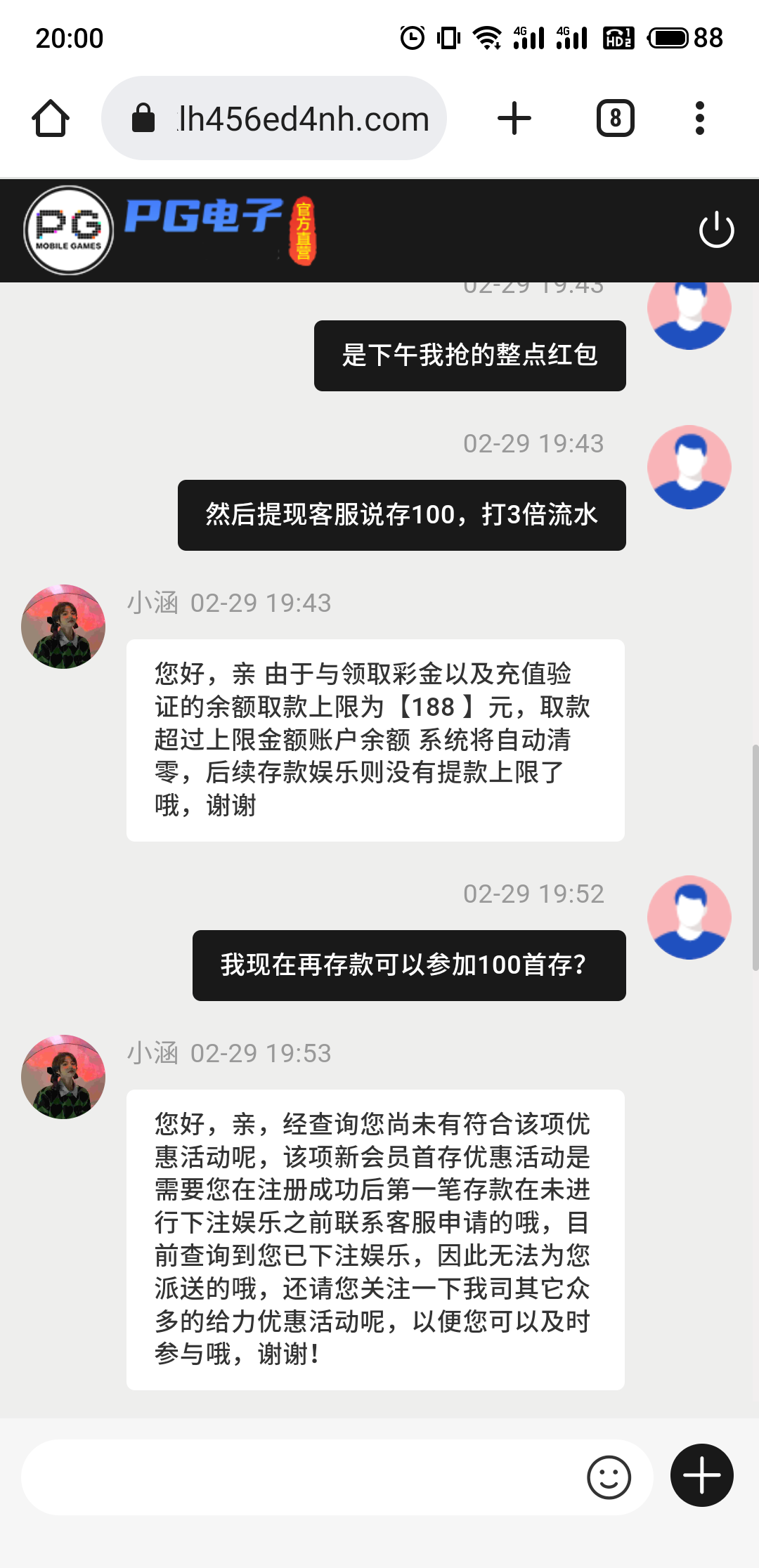Click the padlock icon in address bar
Image resolution: width=759 pixels, height=1568 pixels.
click(145, 117)
